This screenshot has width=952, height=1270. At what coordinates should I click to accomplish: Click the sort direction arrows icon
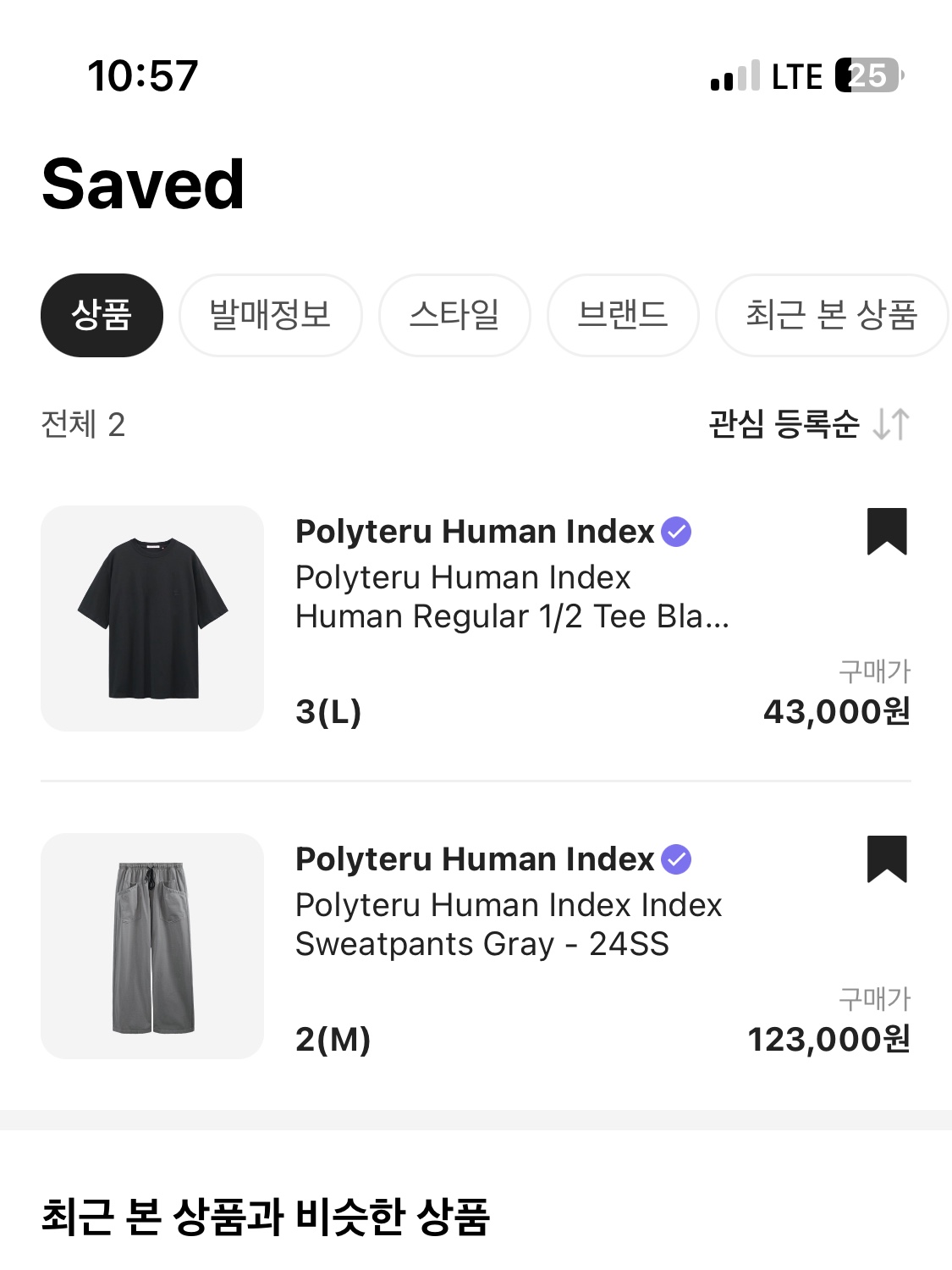pos(890,427)
